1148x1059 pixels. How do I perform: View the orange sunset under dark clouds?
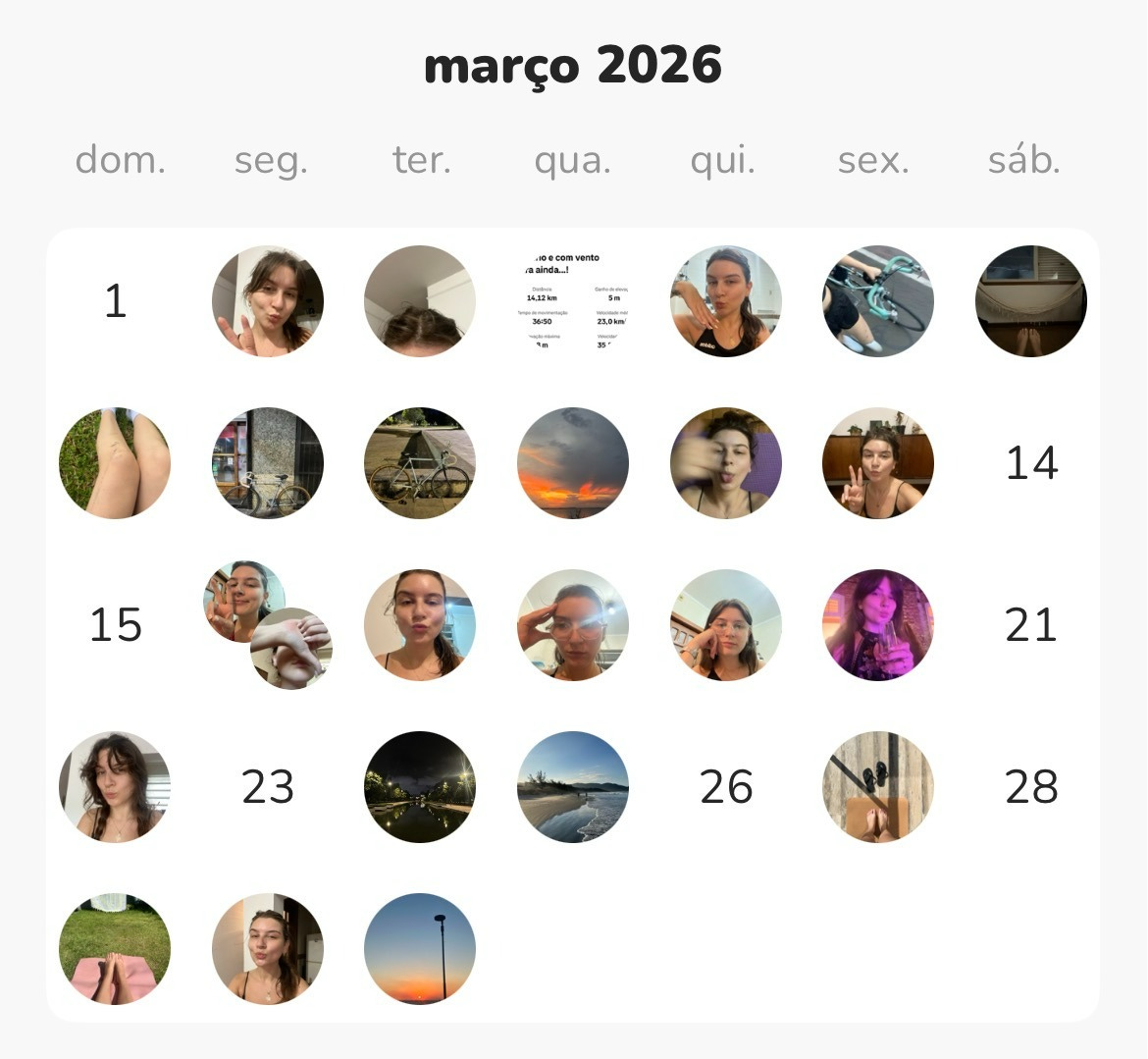(x=573, y=463)
